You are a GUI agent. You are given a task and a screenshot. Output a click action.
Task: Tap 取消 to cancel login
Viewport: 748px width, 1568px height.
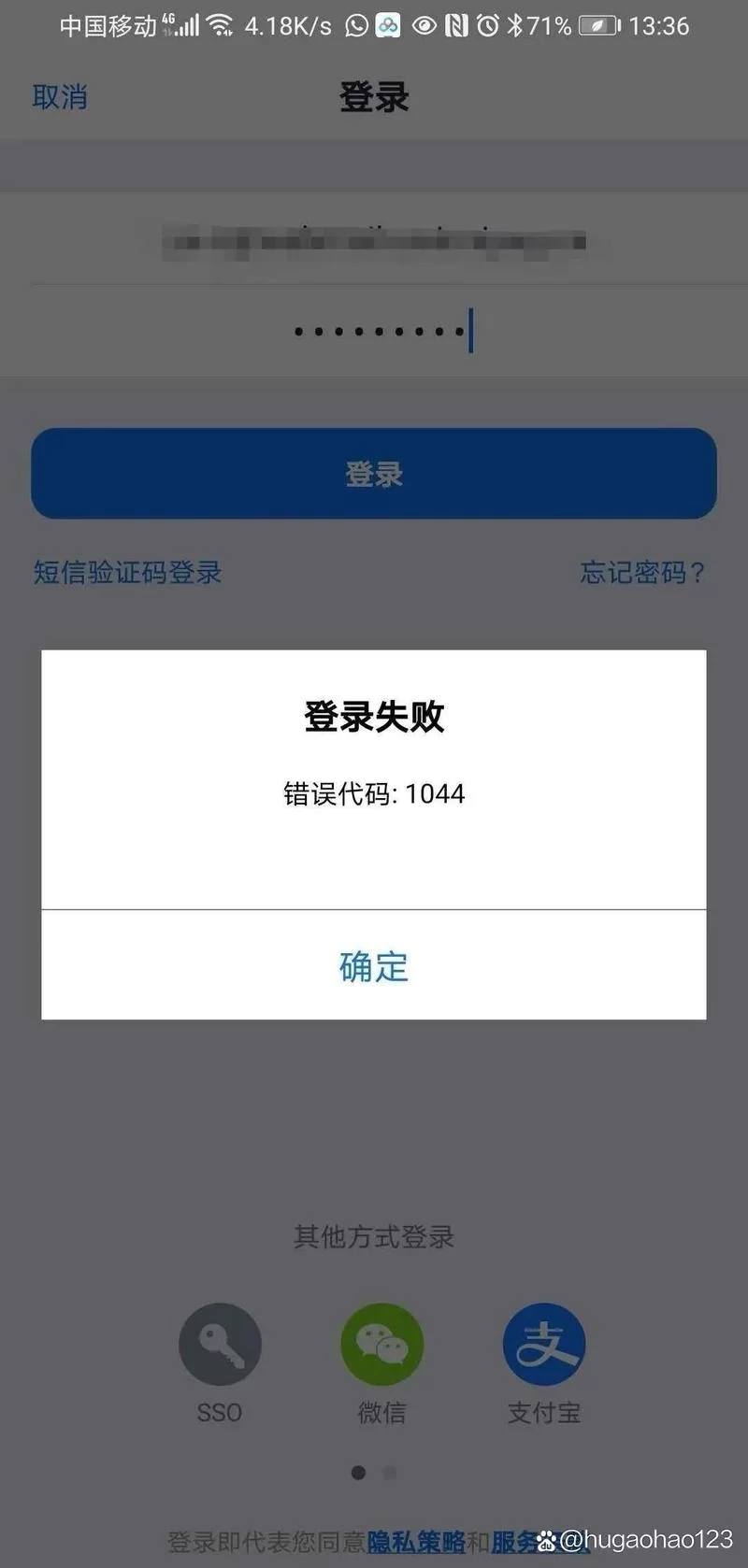(60, 96)
